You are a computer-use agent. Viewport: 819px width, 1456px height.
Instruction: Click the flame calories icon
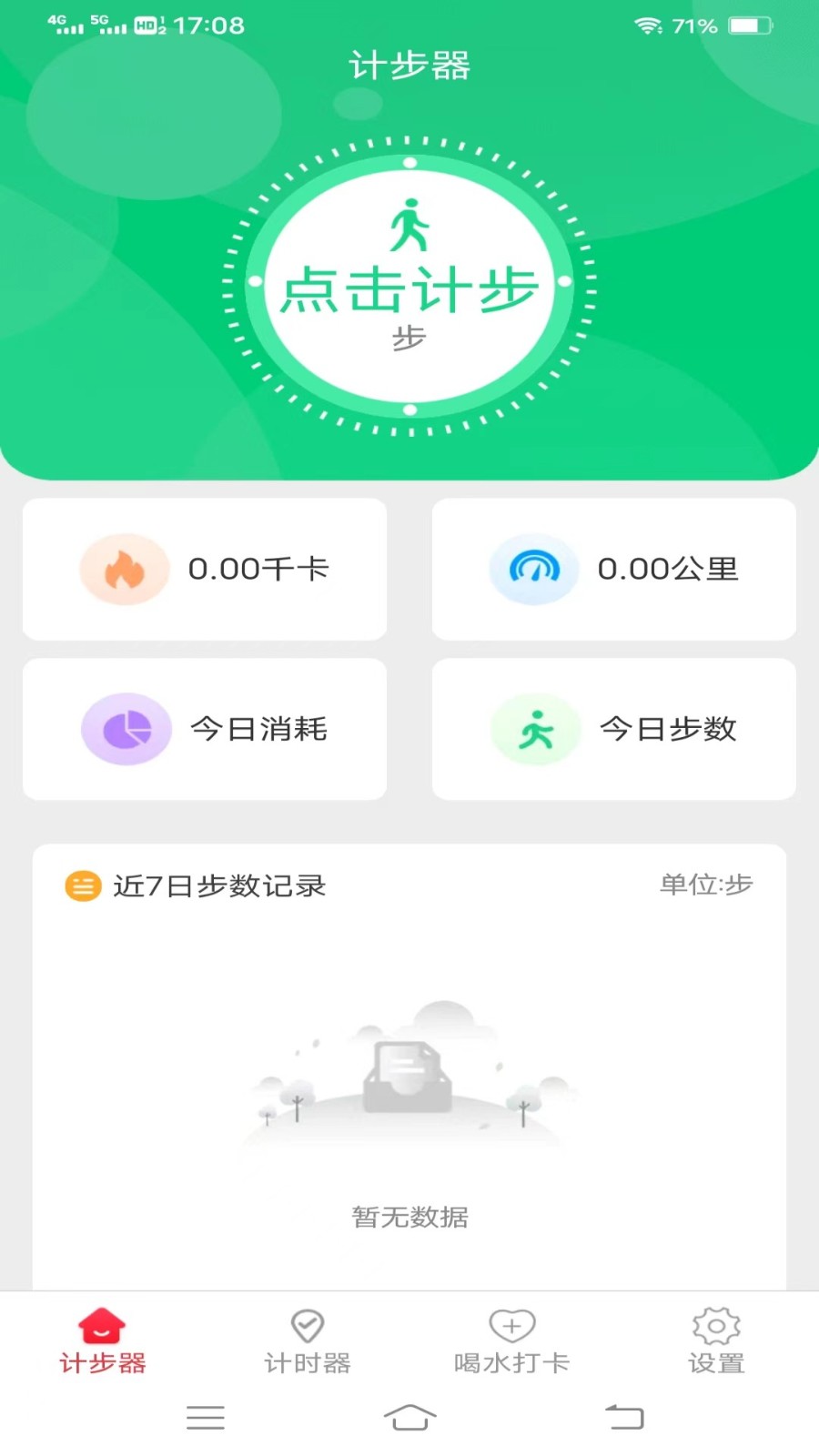pos(126,569)
